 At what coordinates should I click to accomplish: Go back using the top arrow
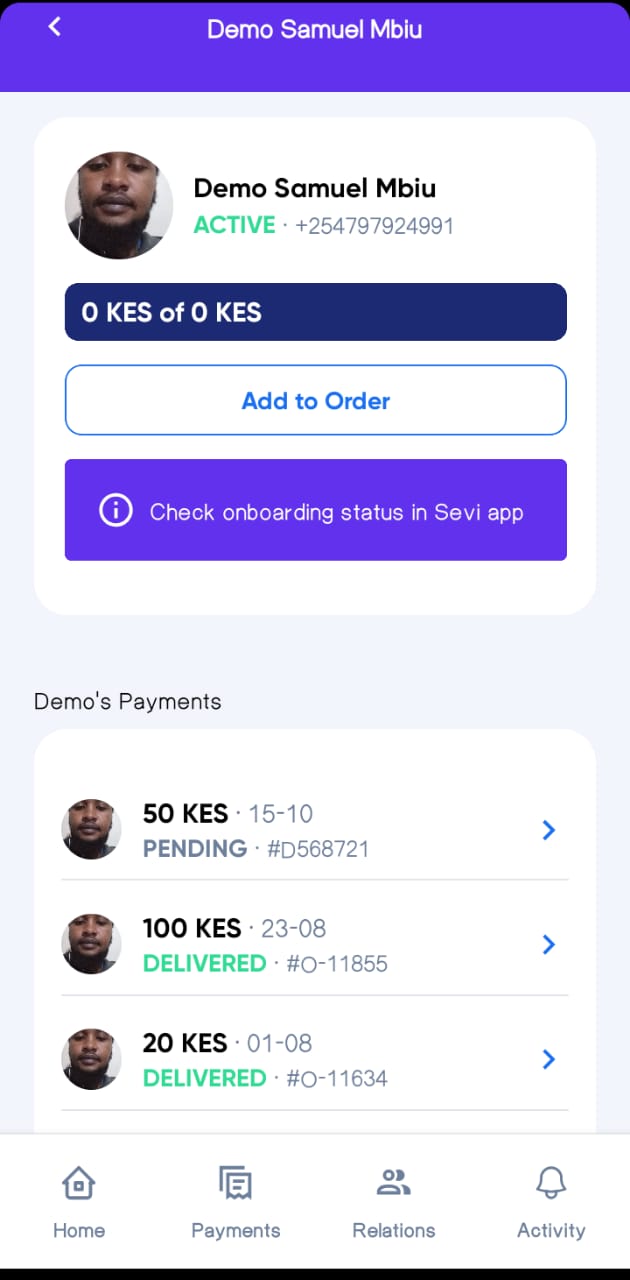click(x=55, y=28)
